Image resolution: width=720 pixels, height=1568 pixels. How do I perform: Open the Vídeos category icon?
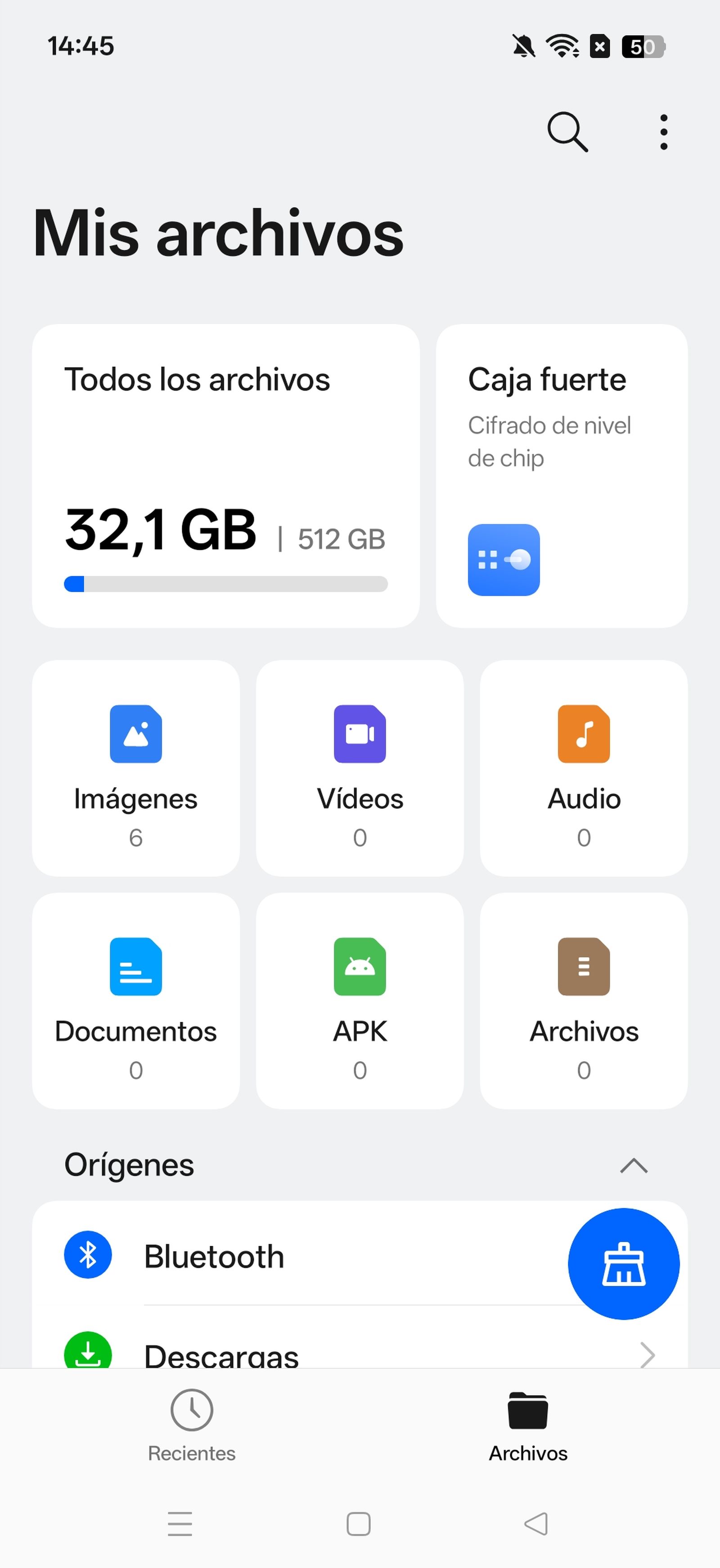point(359,734)
